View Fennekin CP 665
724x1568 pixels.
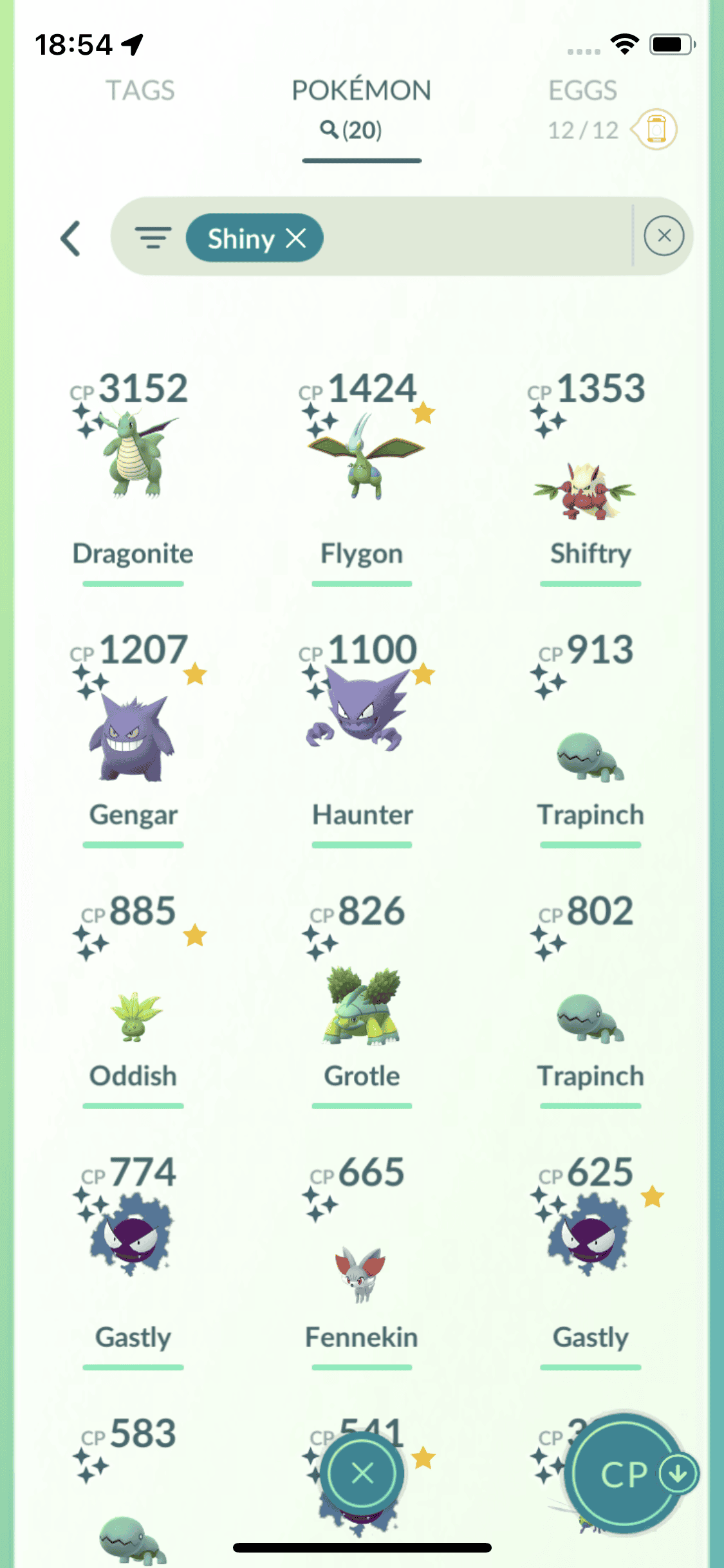coord(362,1274)
